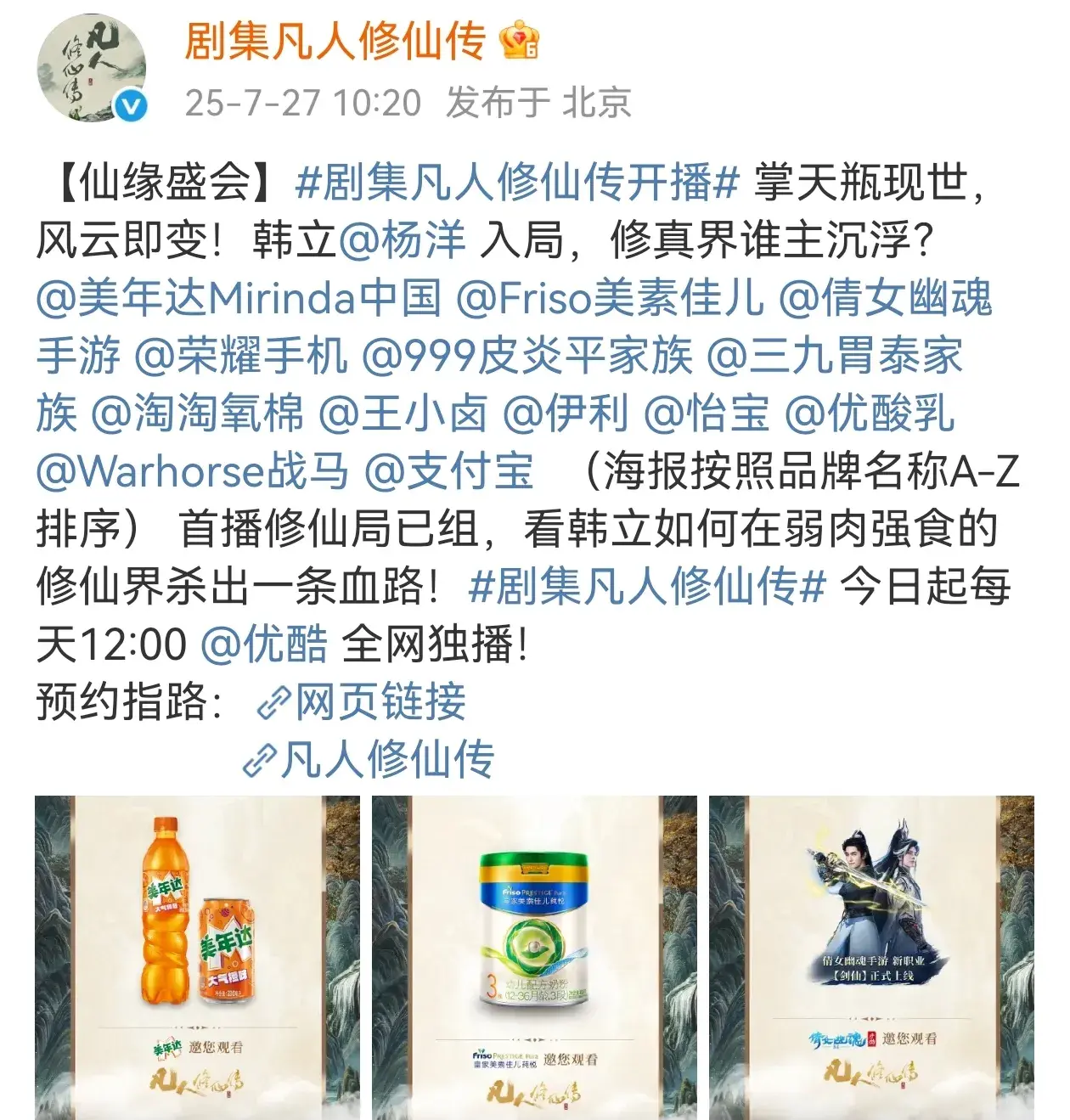Image resolution: width=1070 pixels, height=1120 pixels.
Task: Open the @优酸乳 mention
Action: click(870, 414)
